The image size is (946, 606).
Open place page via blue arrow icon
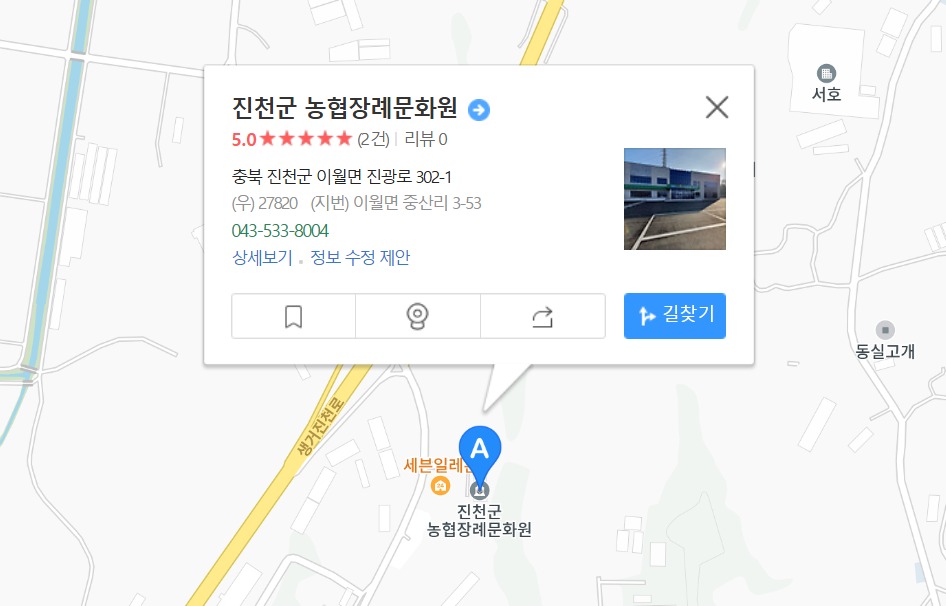click(479, 110)
